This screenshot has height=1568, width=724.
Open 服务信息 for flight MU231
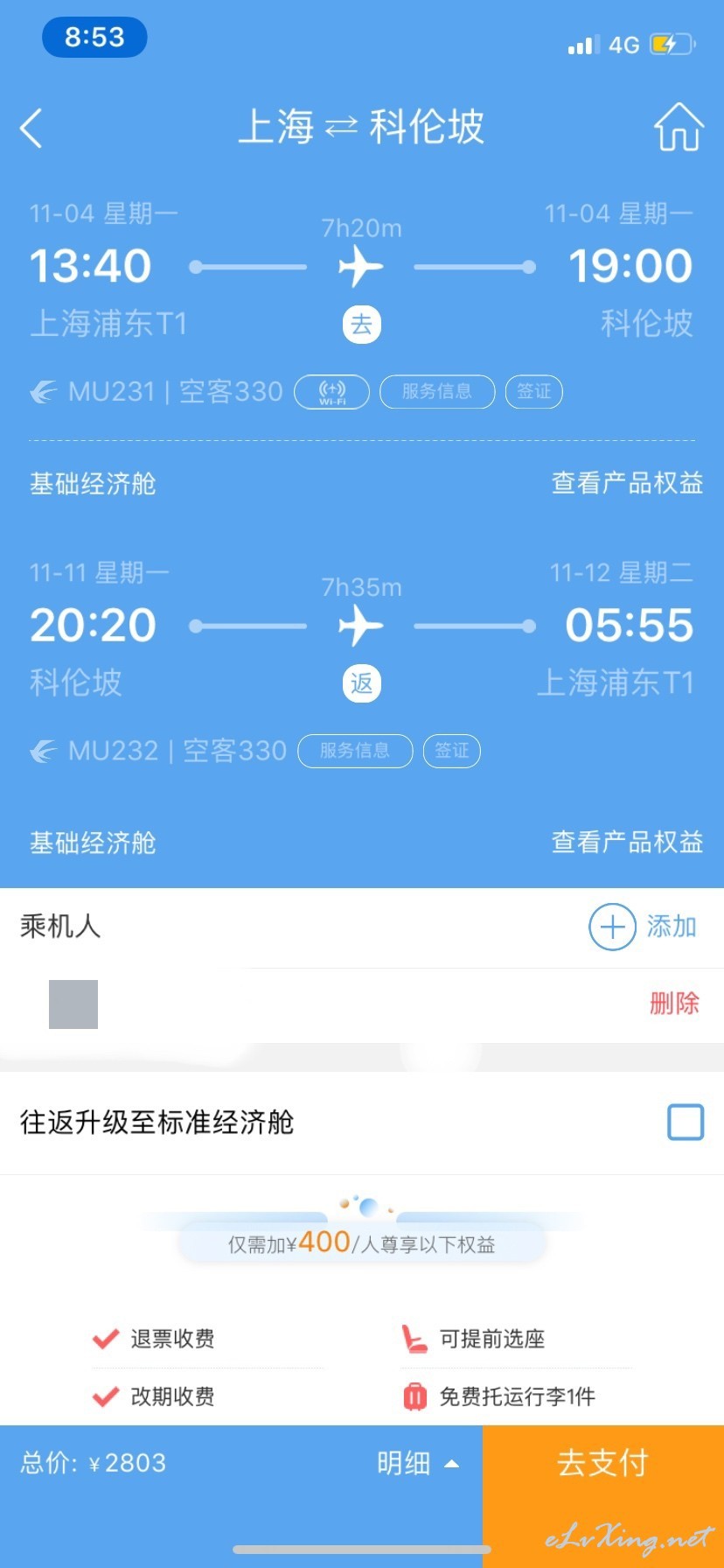[437, 392]
